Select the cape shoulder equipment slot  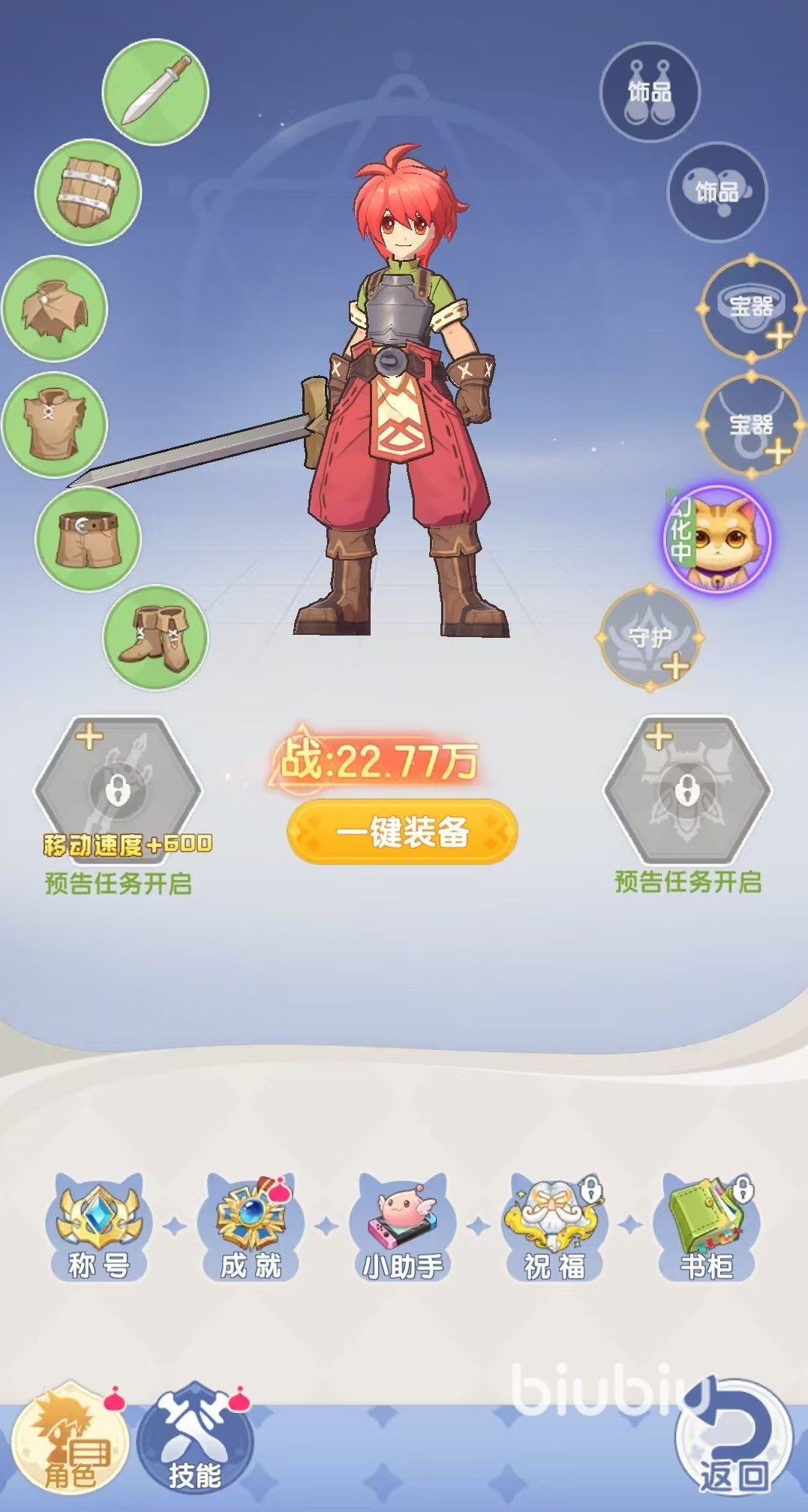click(x=55, y=308)
